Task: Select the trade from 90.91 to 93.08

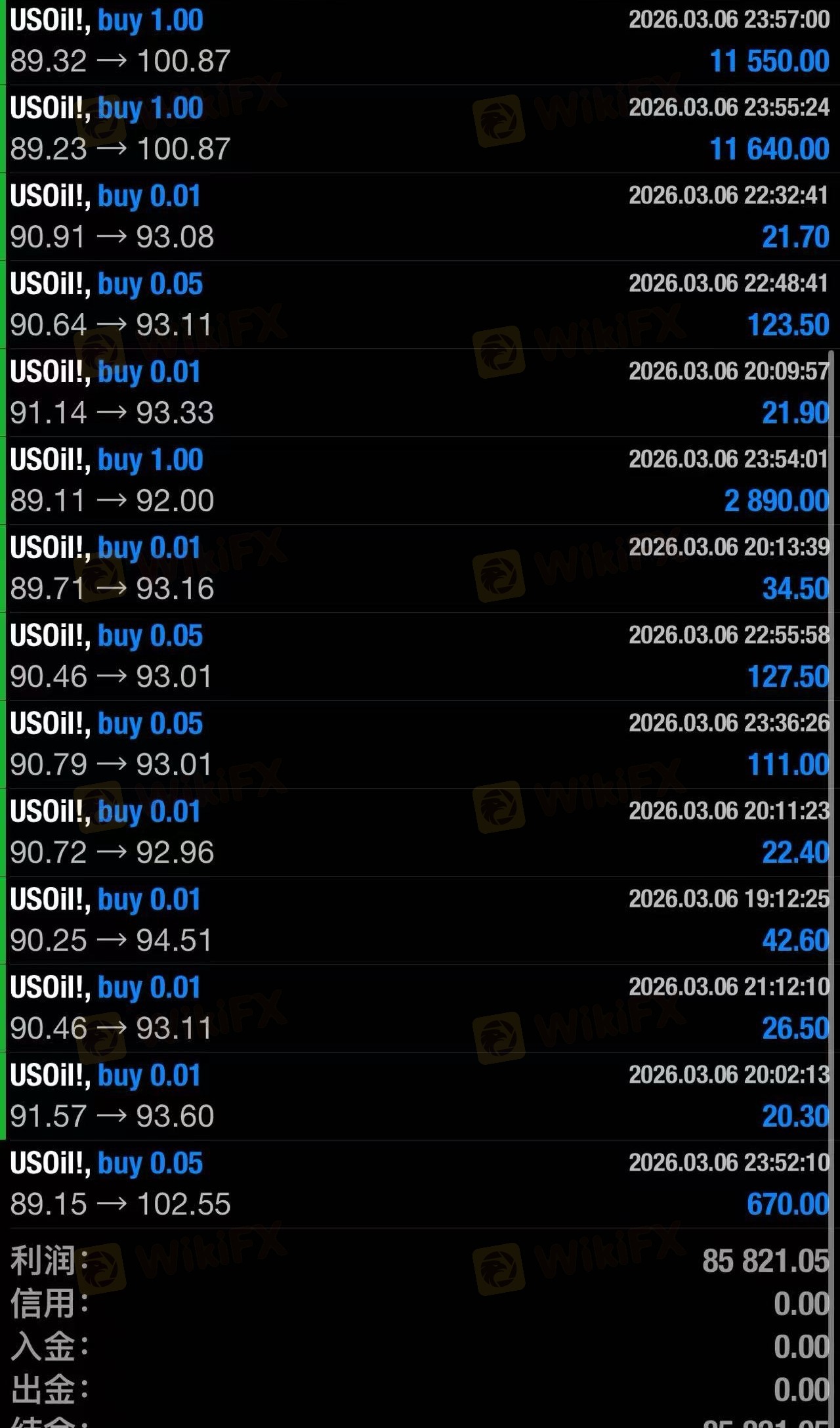Action: click(x=420, y=217)
